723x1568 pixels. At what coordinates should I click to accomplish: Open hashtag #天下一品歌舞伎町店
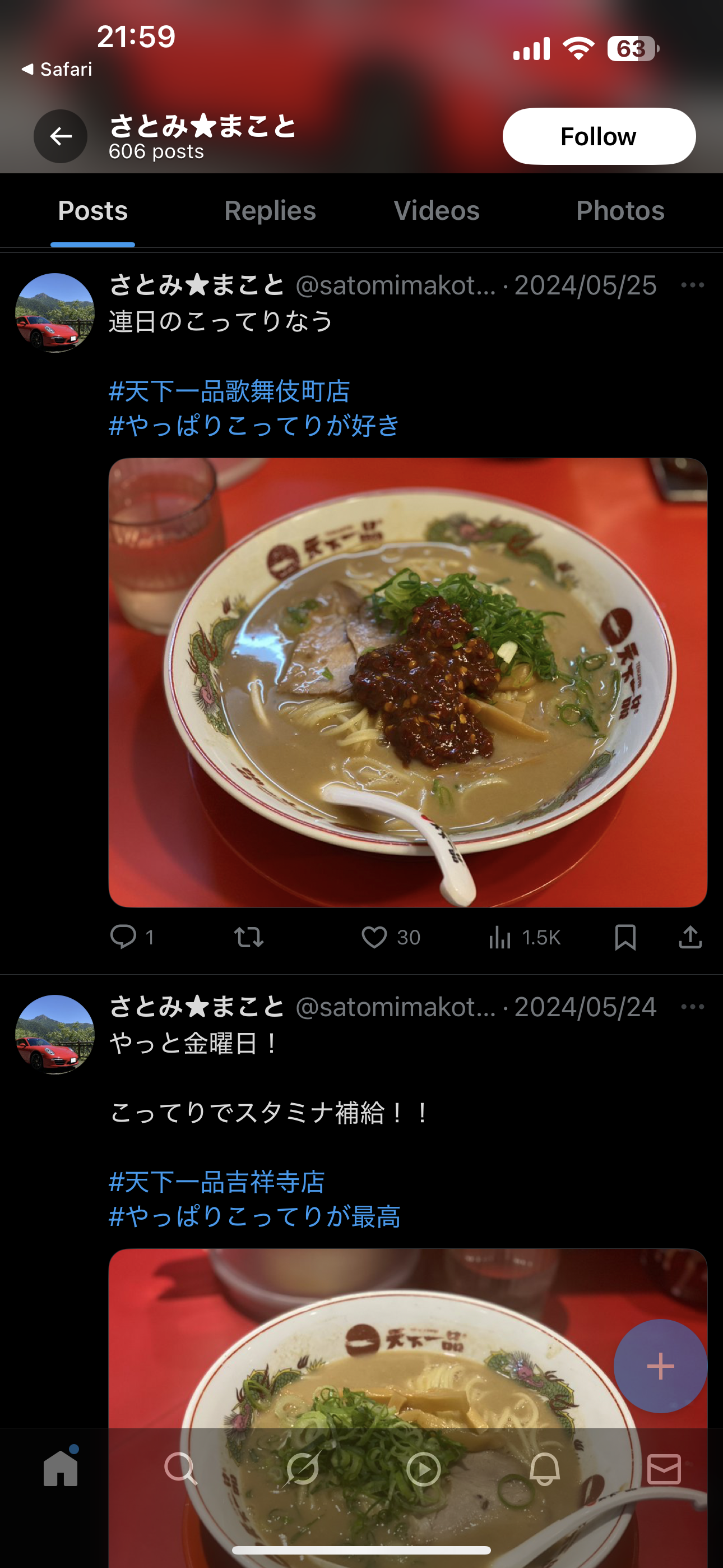click(229, 391)
